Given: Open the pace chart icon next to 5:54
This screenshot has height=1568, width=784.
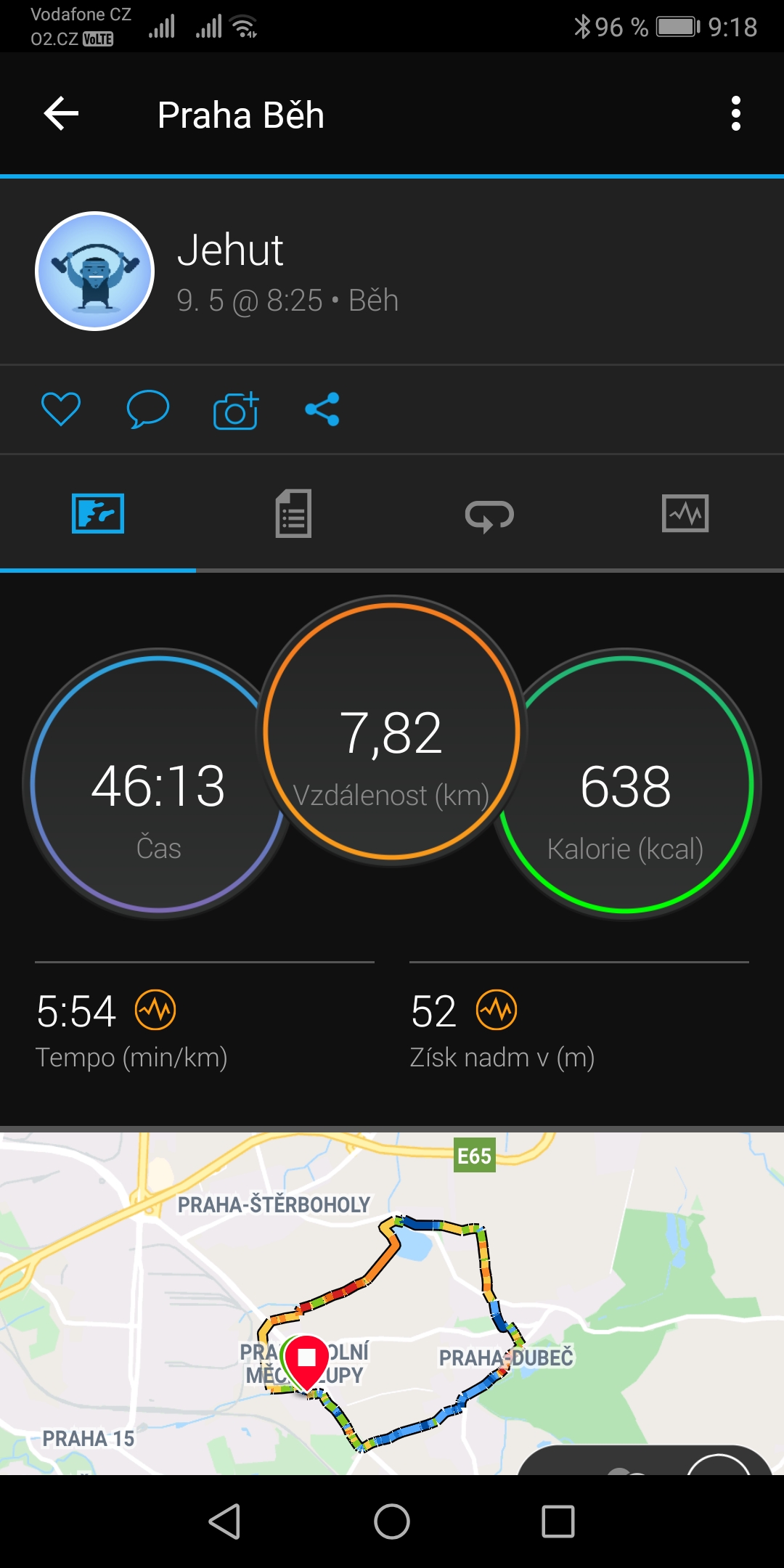Looking at the screenshot, I should pyautogui.click(x=156, y=1010).
